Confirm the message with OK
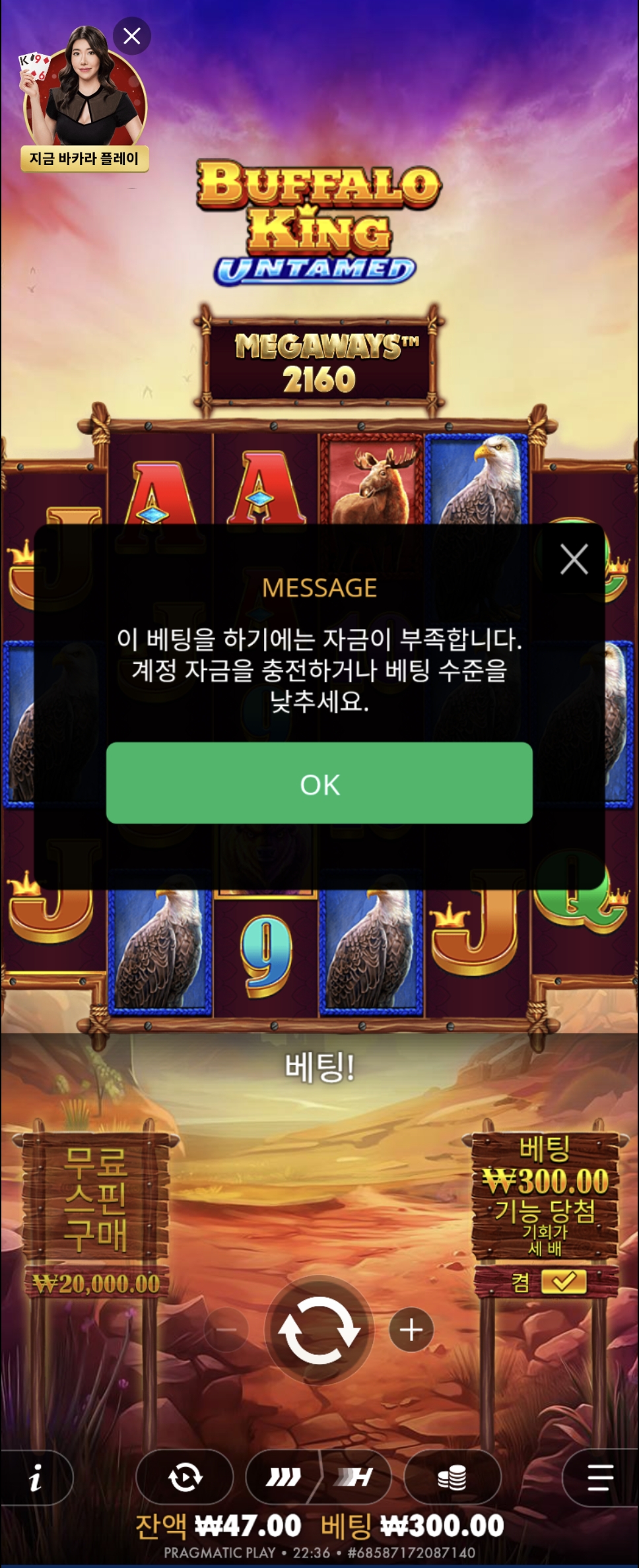 319,783
